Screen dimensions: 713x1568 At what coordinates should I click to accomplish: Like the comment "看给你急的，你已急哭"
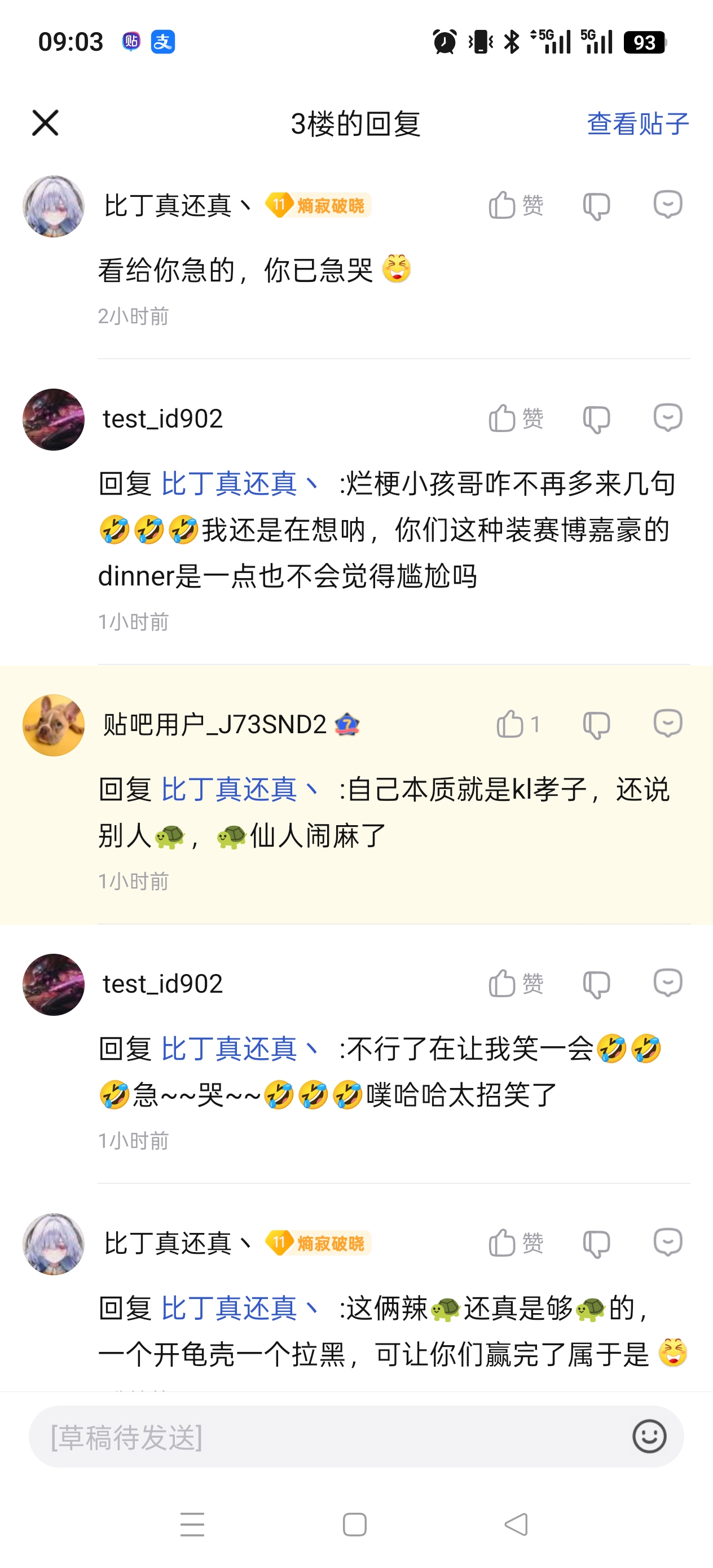(515, 205)
